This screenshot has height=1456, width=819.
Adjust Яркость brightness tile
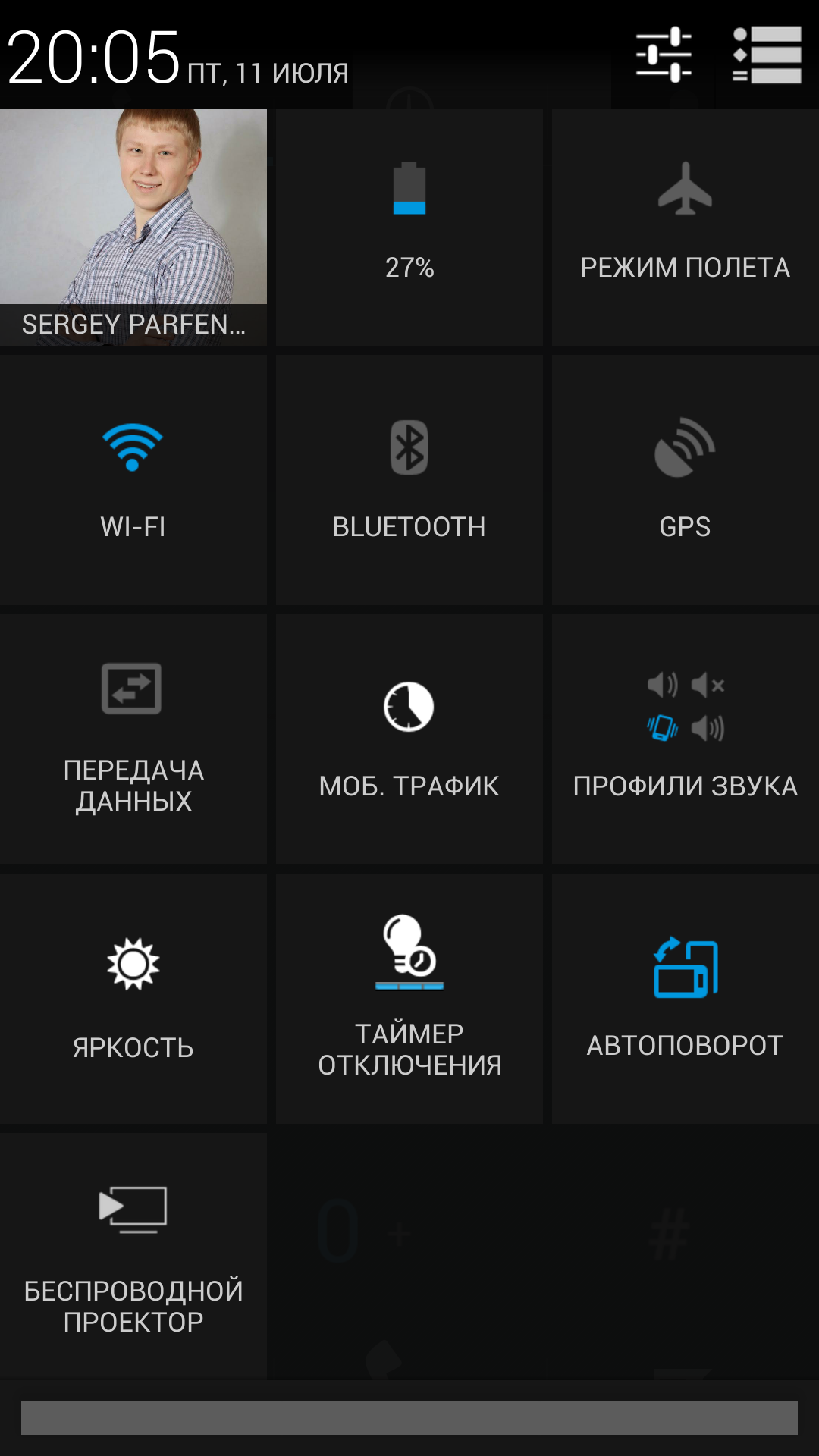133,999
